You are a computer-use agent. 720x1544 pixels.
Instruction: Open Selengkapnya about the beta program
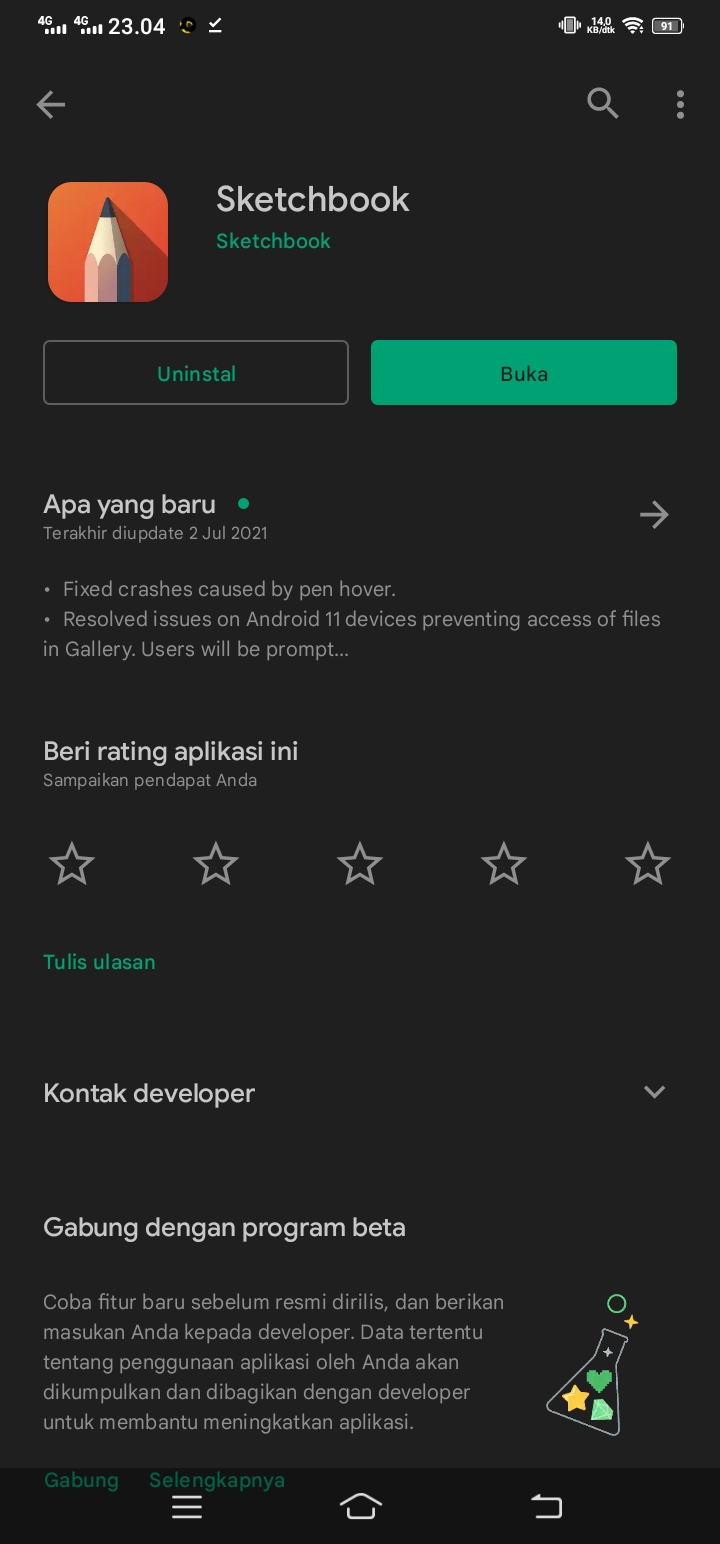tap(217, 1480)
